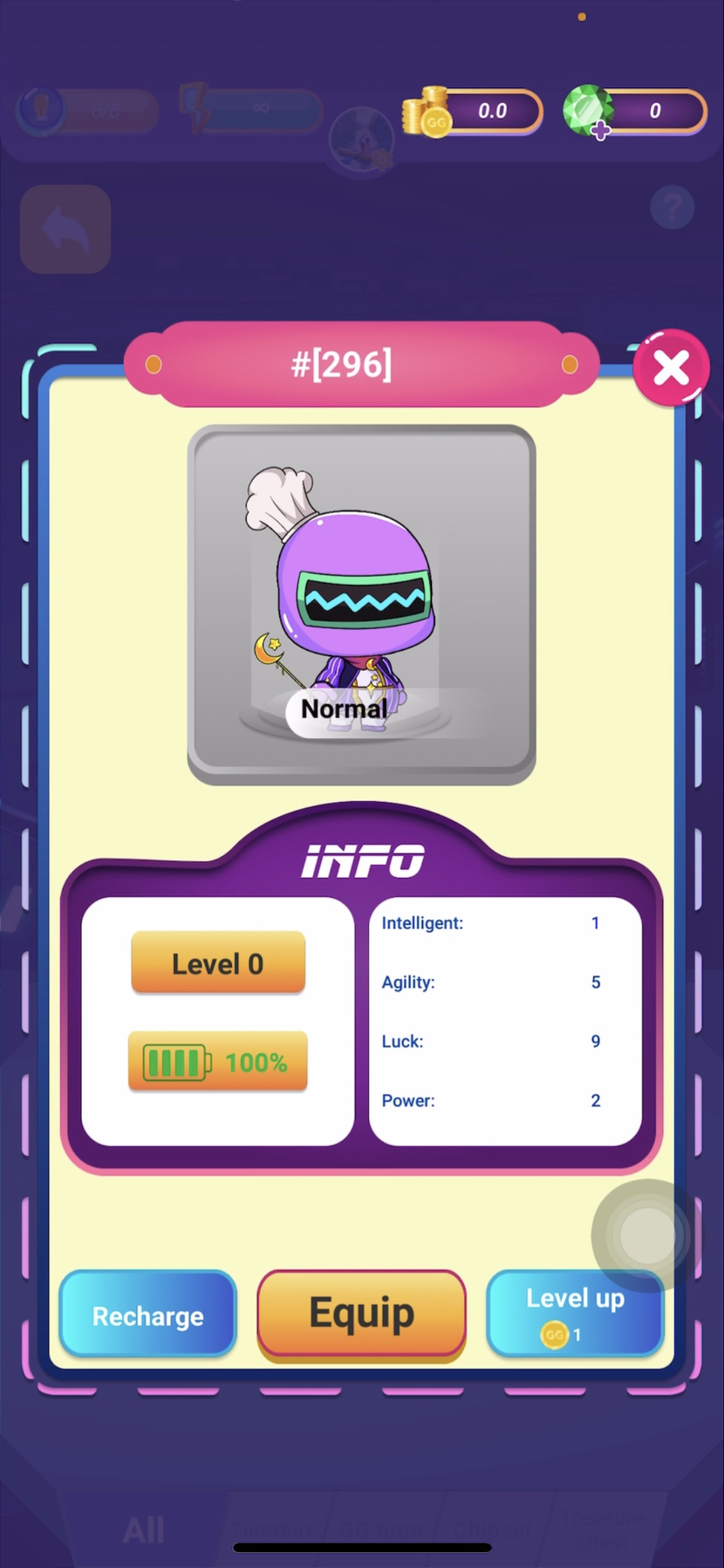Image resolution: width=724 pixels, height=1568 pixels.
Task: Click the Level 0 badge
Action: (x=217, y=962)
